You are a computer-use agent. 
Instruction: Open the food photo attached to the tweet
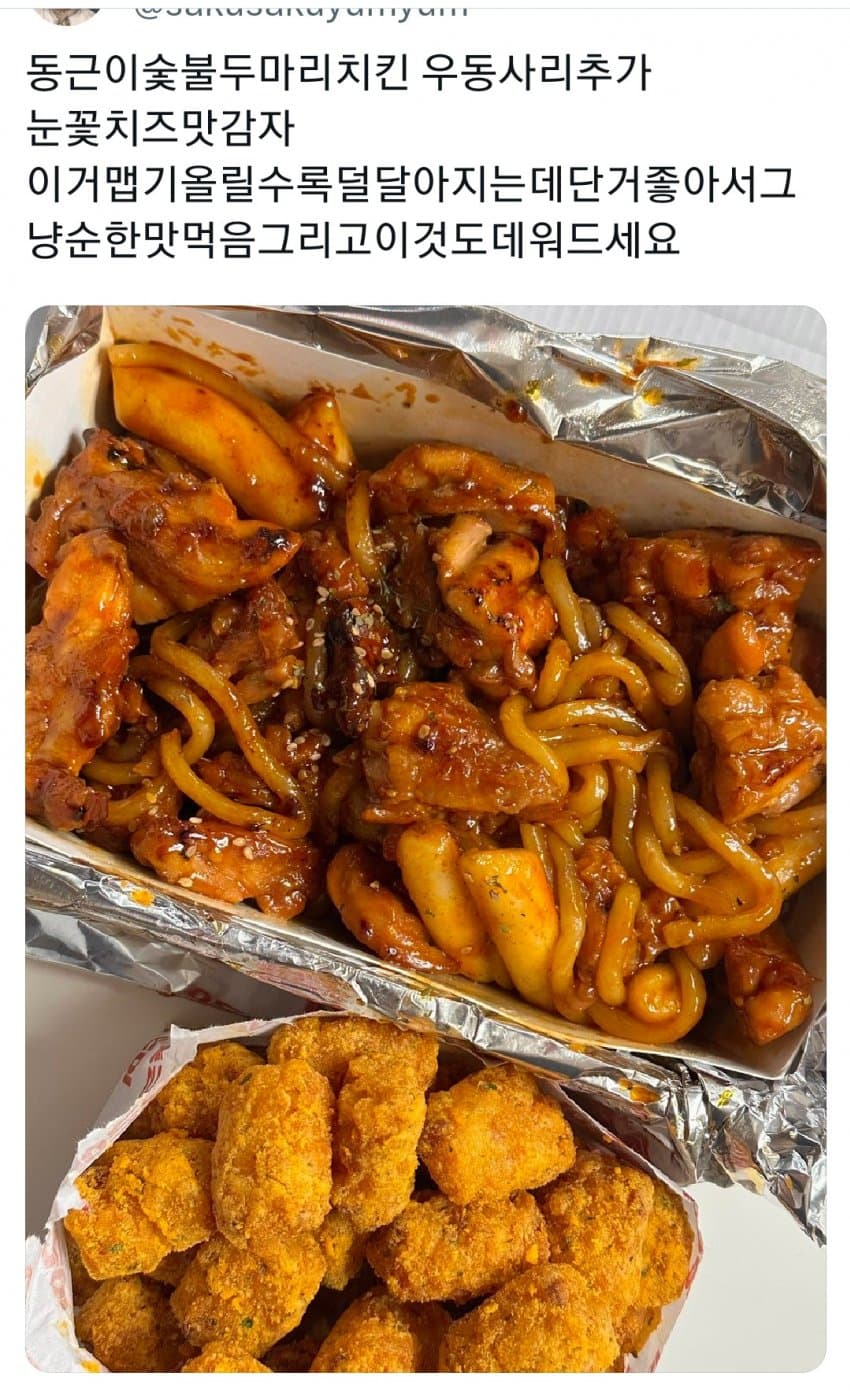pos(425,838)
